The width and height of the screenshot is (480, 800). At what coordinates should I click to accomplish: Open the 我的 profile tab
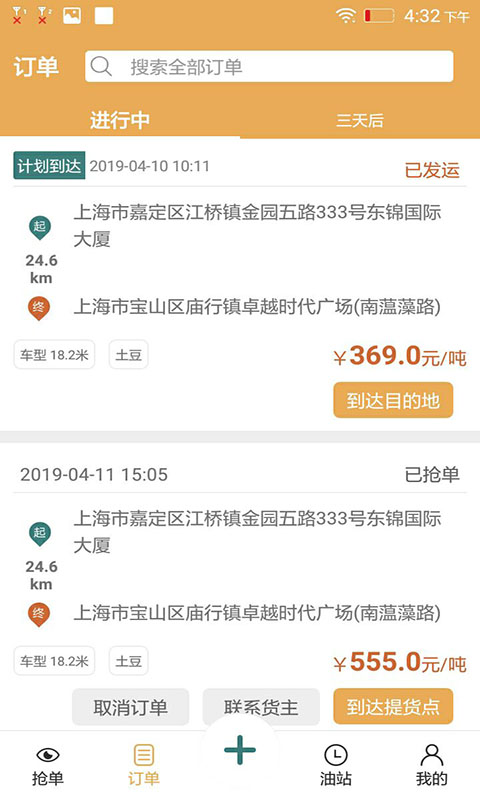432,766
